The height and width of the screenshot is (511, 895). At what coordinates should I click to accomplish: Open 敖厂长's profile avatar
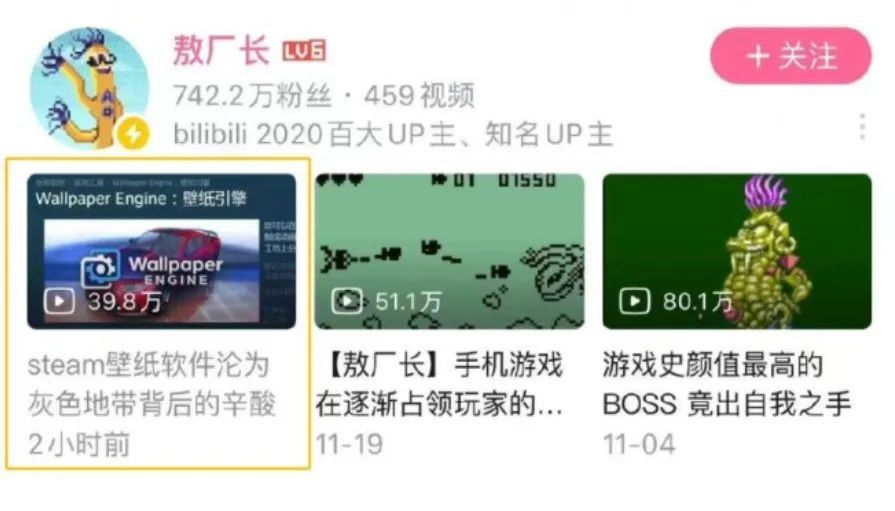[x=89, y=88]
